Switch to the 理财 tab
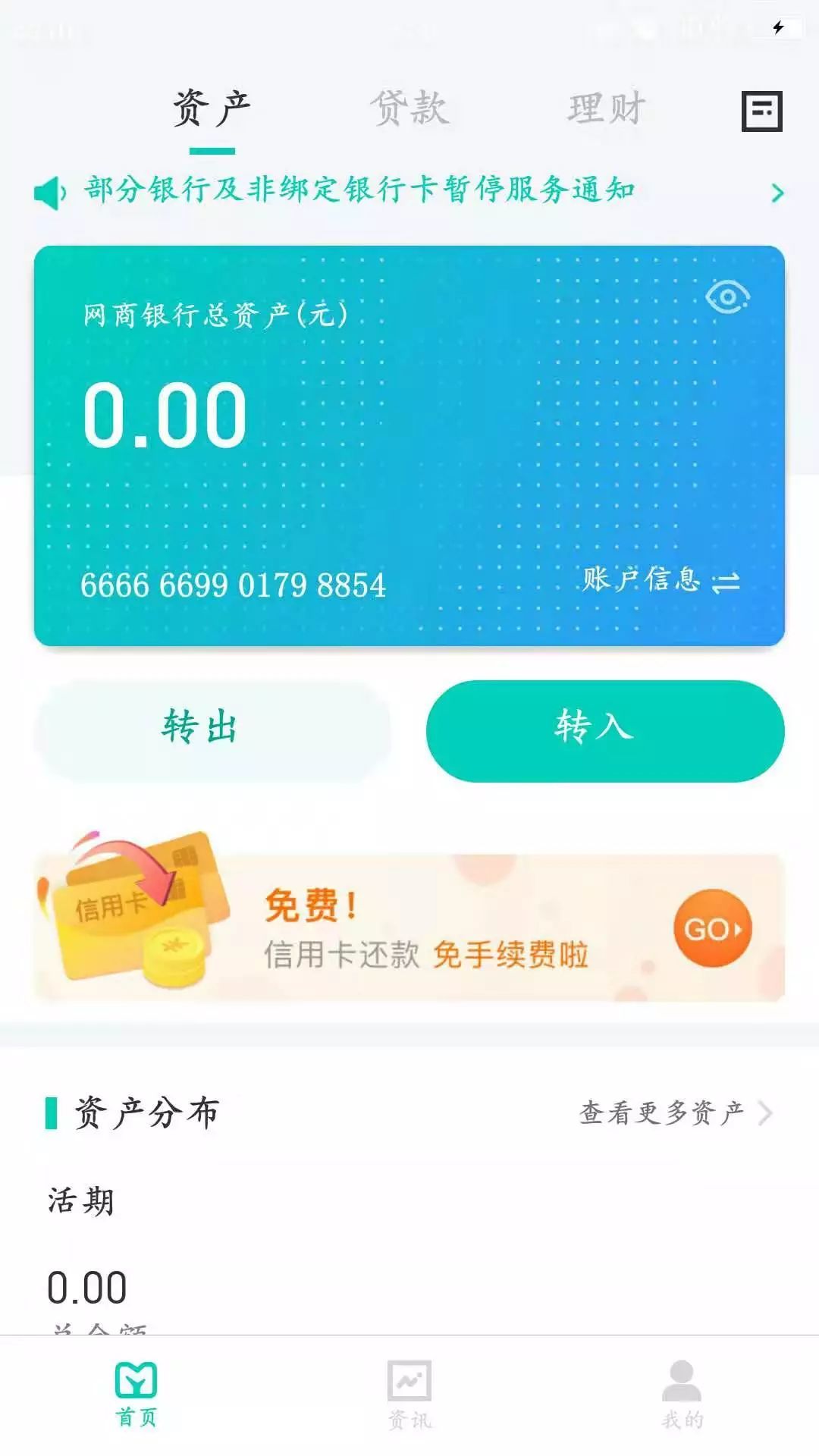 tap(606, 108)
